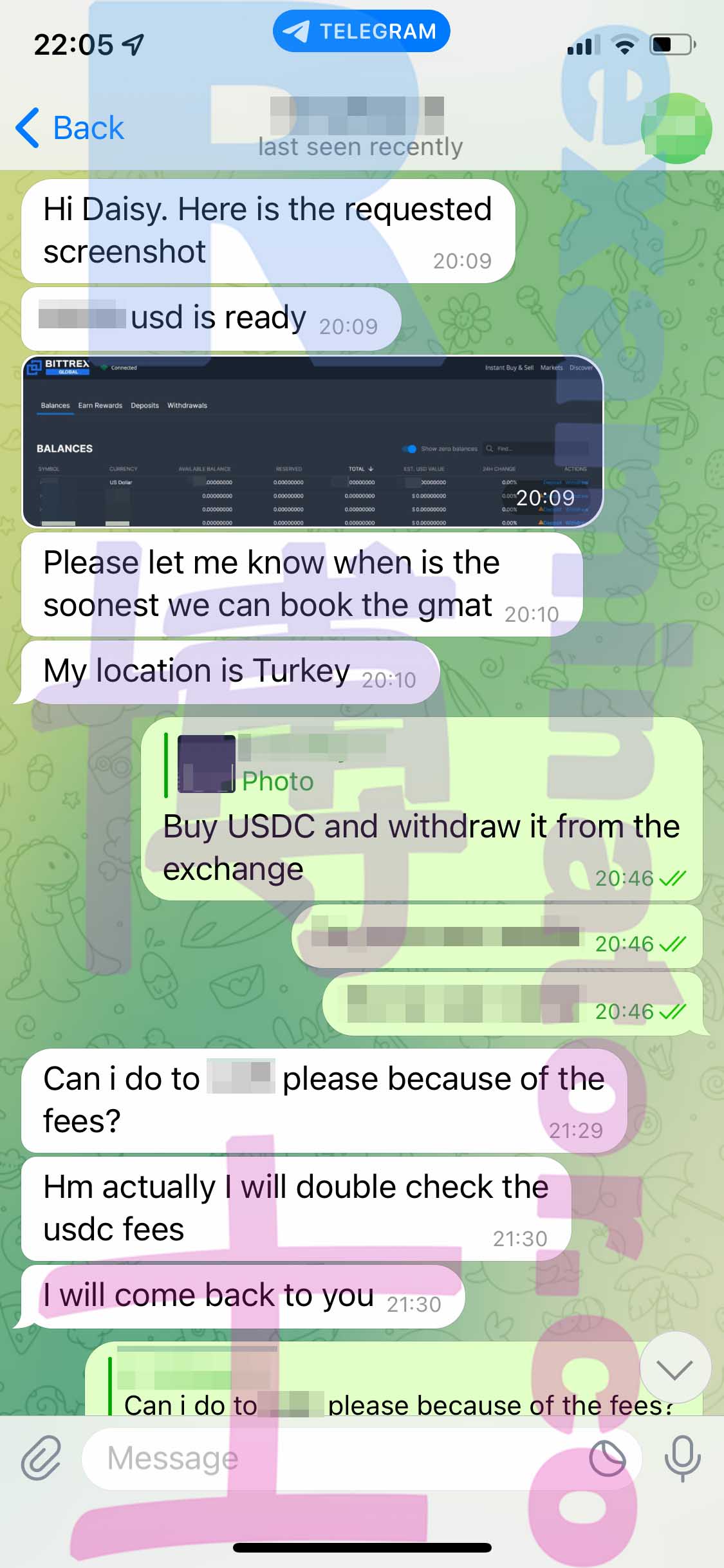The image size is (724, 1568).
Task: Go back to the chat list
Action: pos(70,127)
